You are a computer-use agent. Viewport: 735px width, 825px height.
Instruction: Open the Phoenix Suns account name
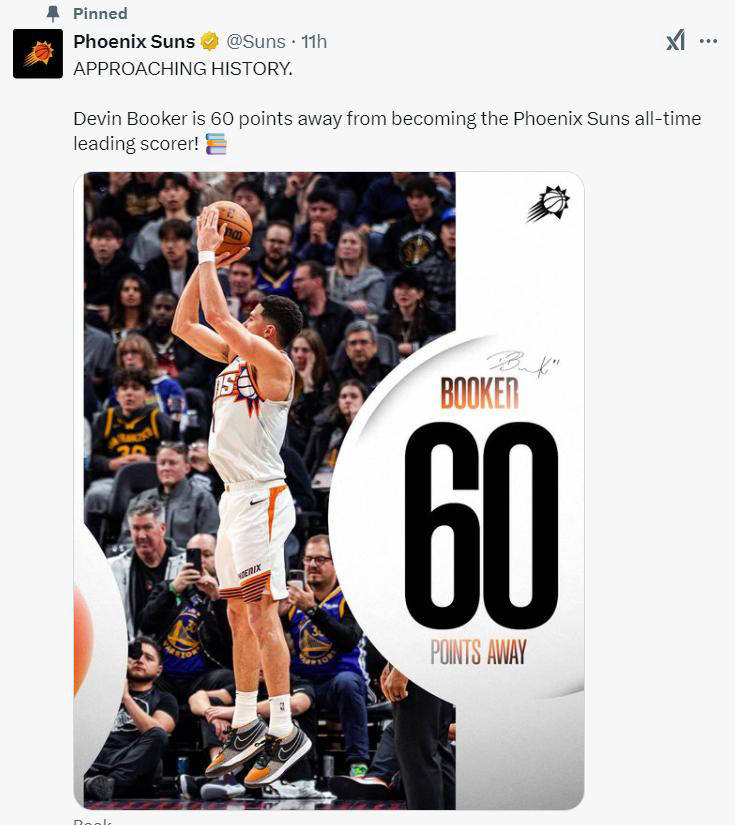tap(134, 41)
